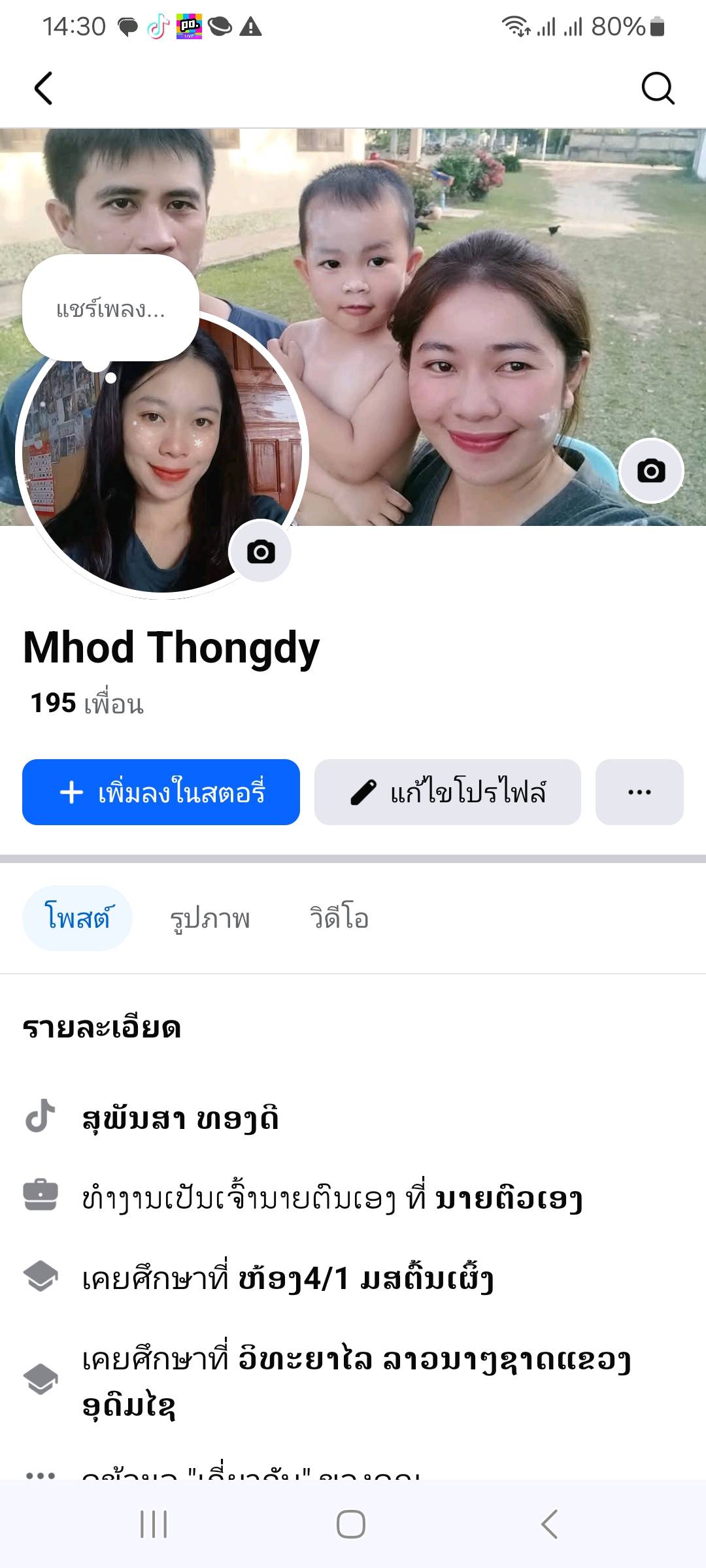This screenshot has width=706, height=1568.
Task: Tap เพิ่มลงในสตอรี่ to add a story
Action: [161, 792]
